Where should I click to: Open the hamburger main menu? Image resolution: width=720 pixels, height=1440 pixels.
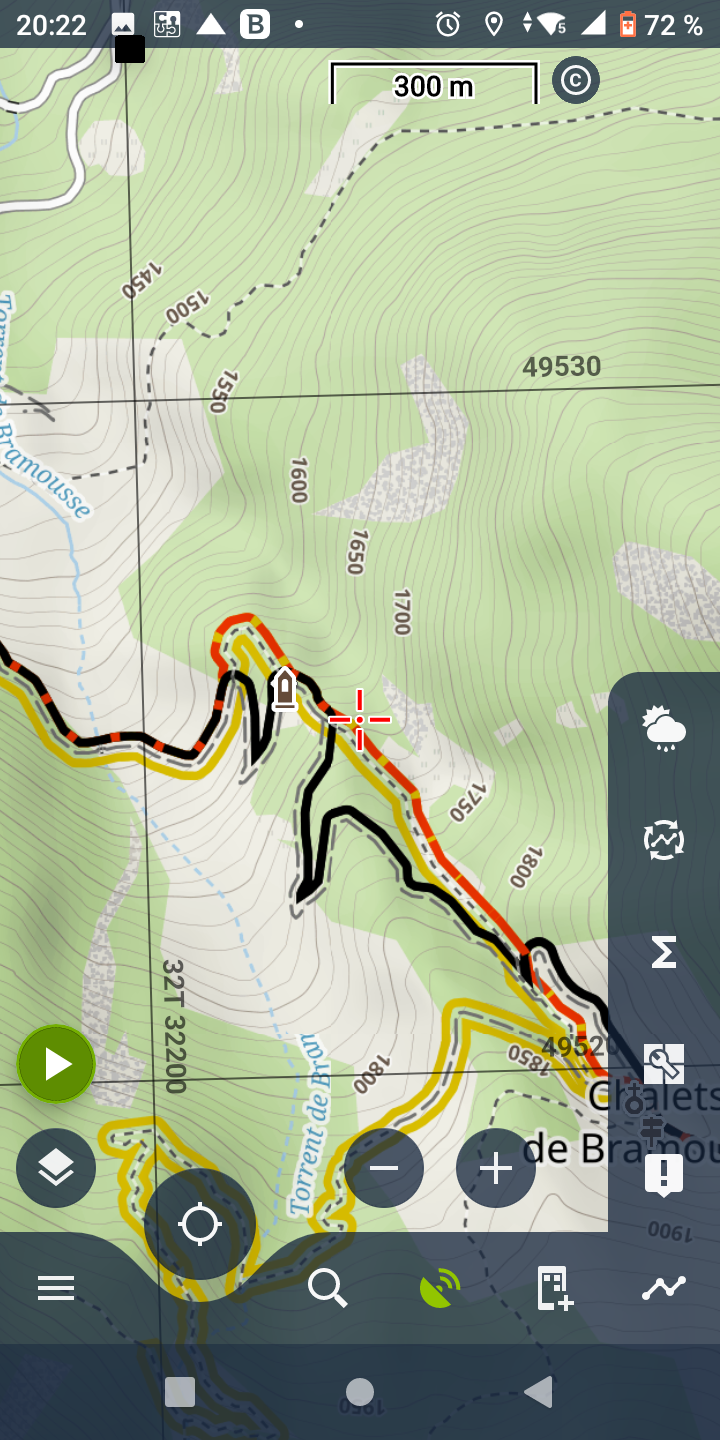click(x=56, y=1288)
